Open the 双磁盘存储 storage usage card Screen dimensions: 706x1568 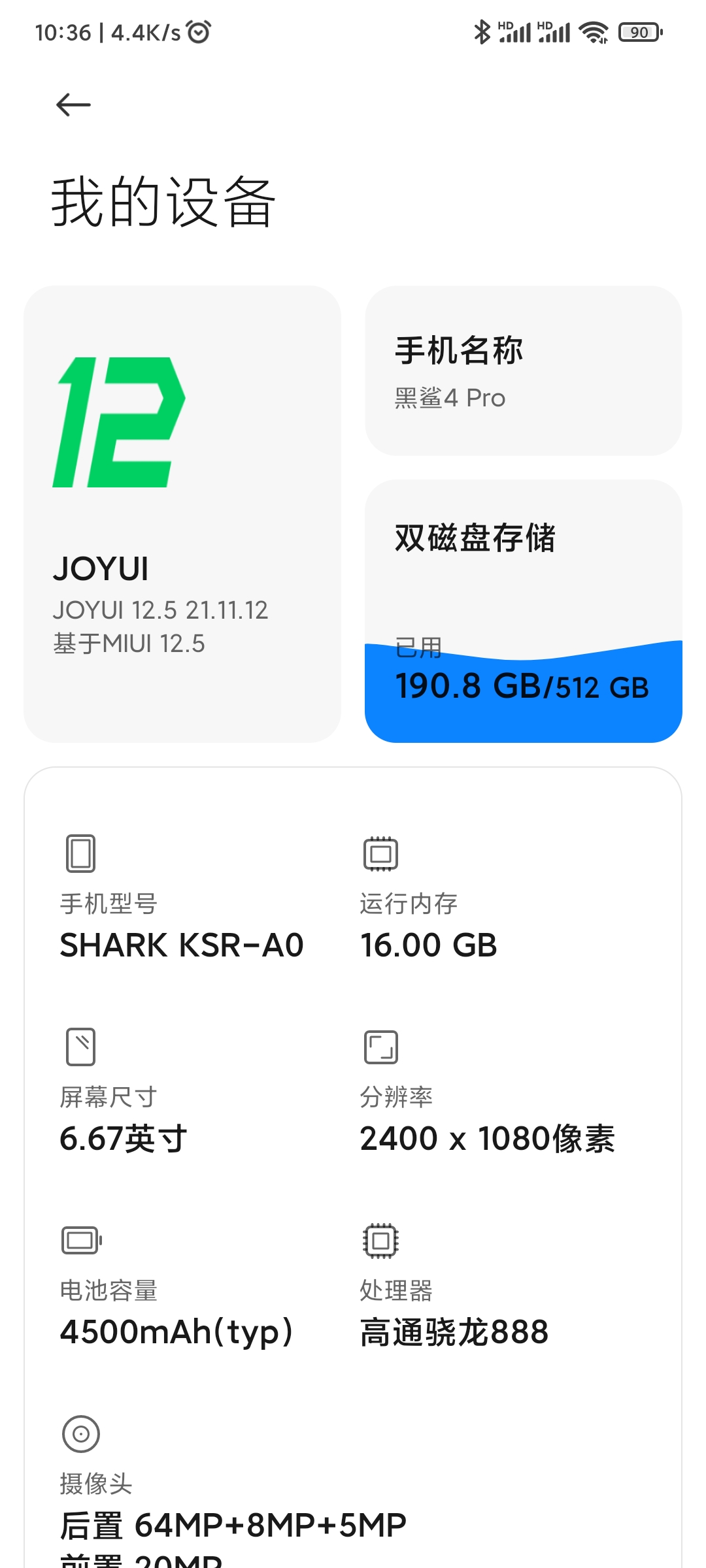pyautogui.click(x=523, y=611)
